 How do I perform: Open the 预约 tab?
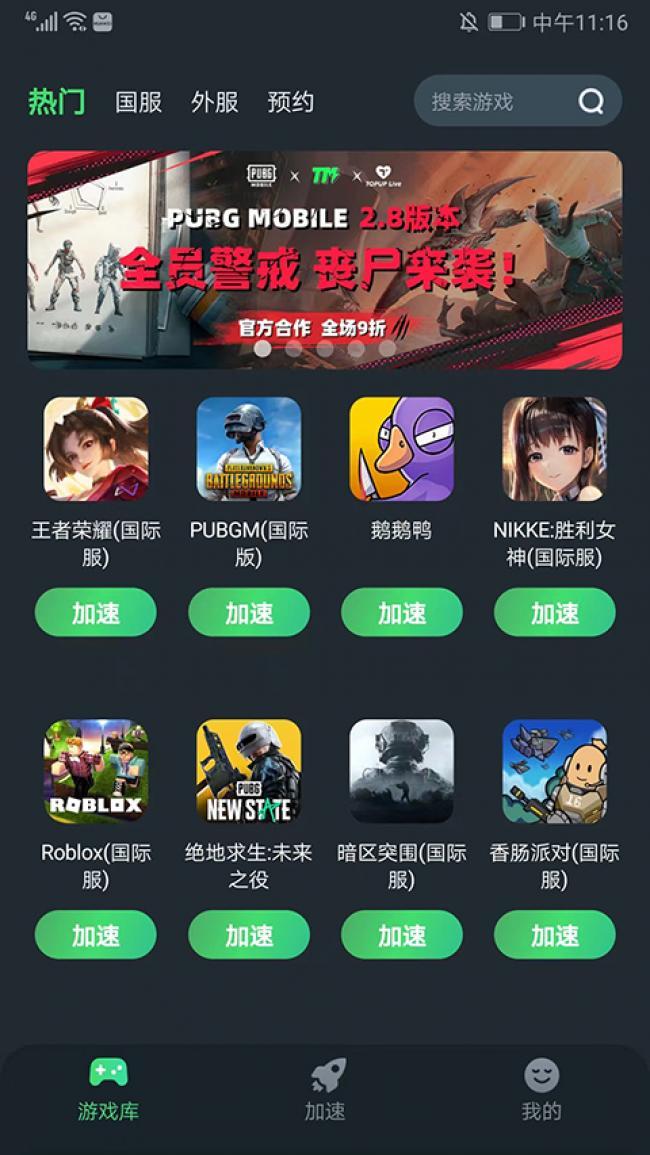(x=290, y=102)
